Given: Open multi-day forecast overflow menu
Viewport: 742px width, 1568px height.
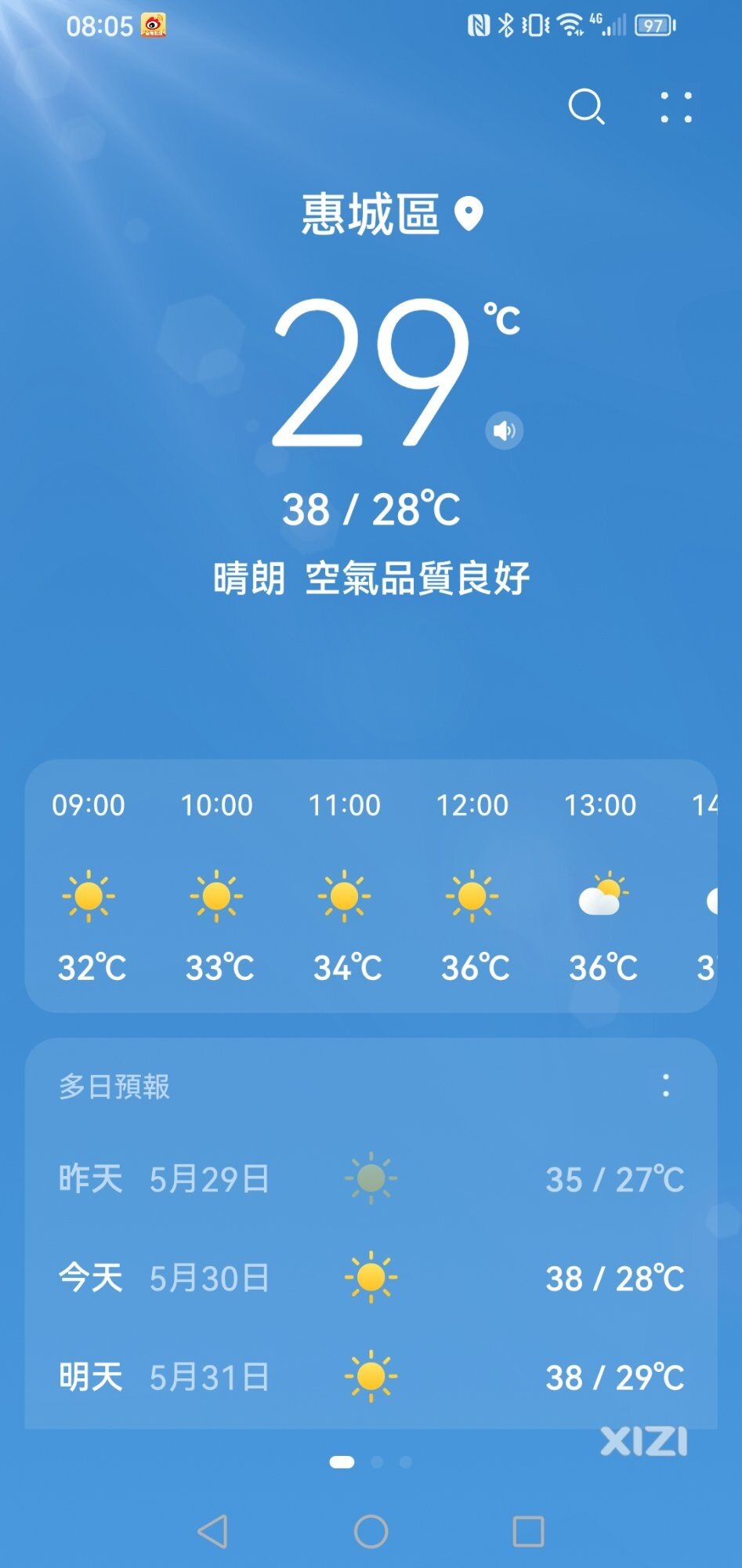Looking at the screenshot, I should 666,1086.
